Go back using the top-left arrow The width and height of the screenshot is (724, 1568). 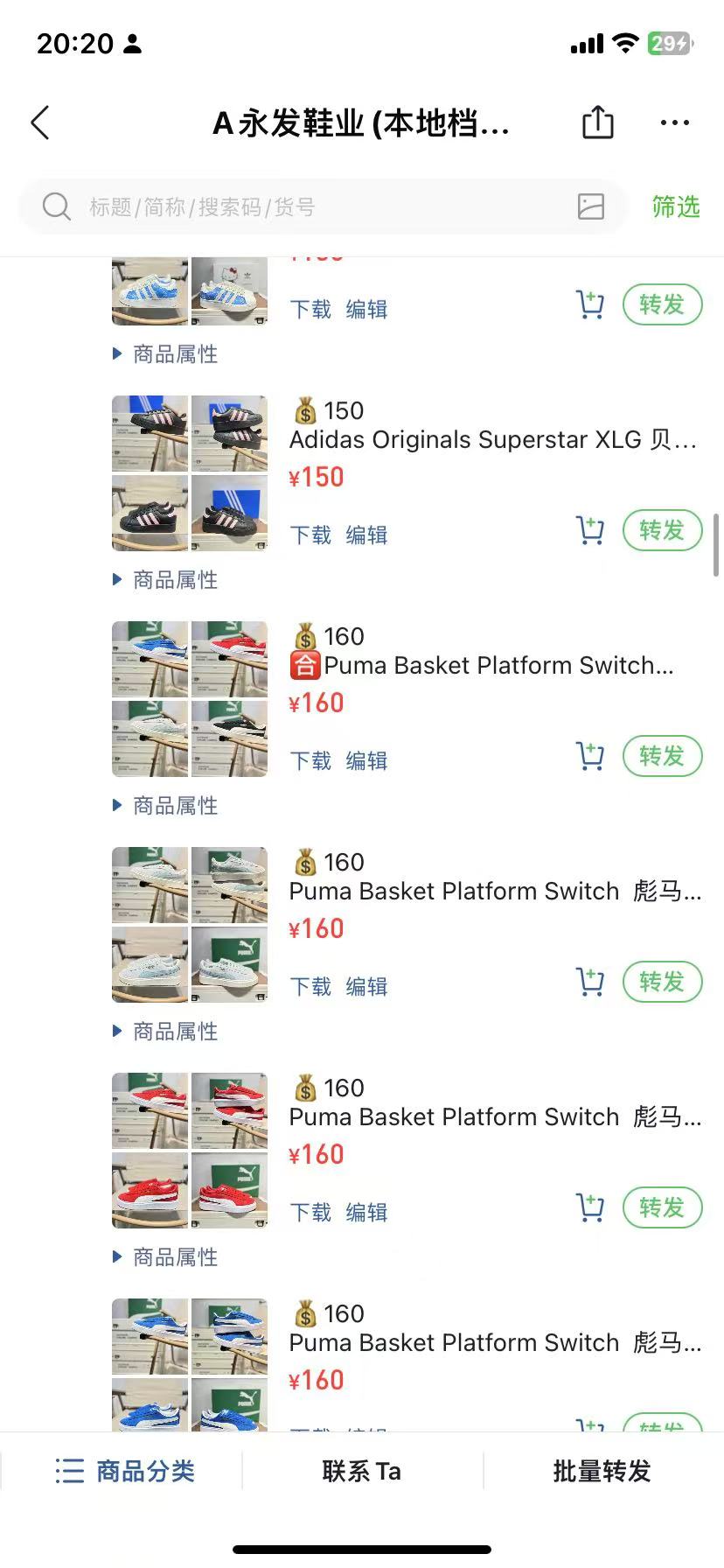tap(40, 123)
